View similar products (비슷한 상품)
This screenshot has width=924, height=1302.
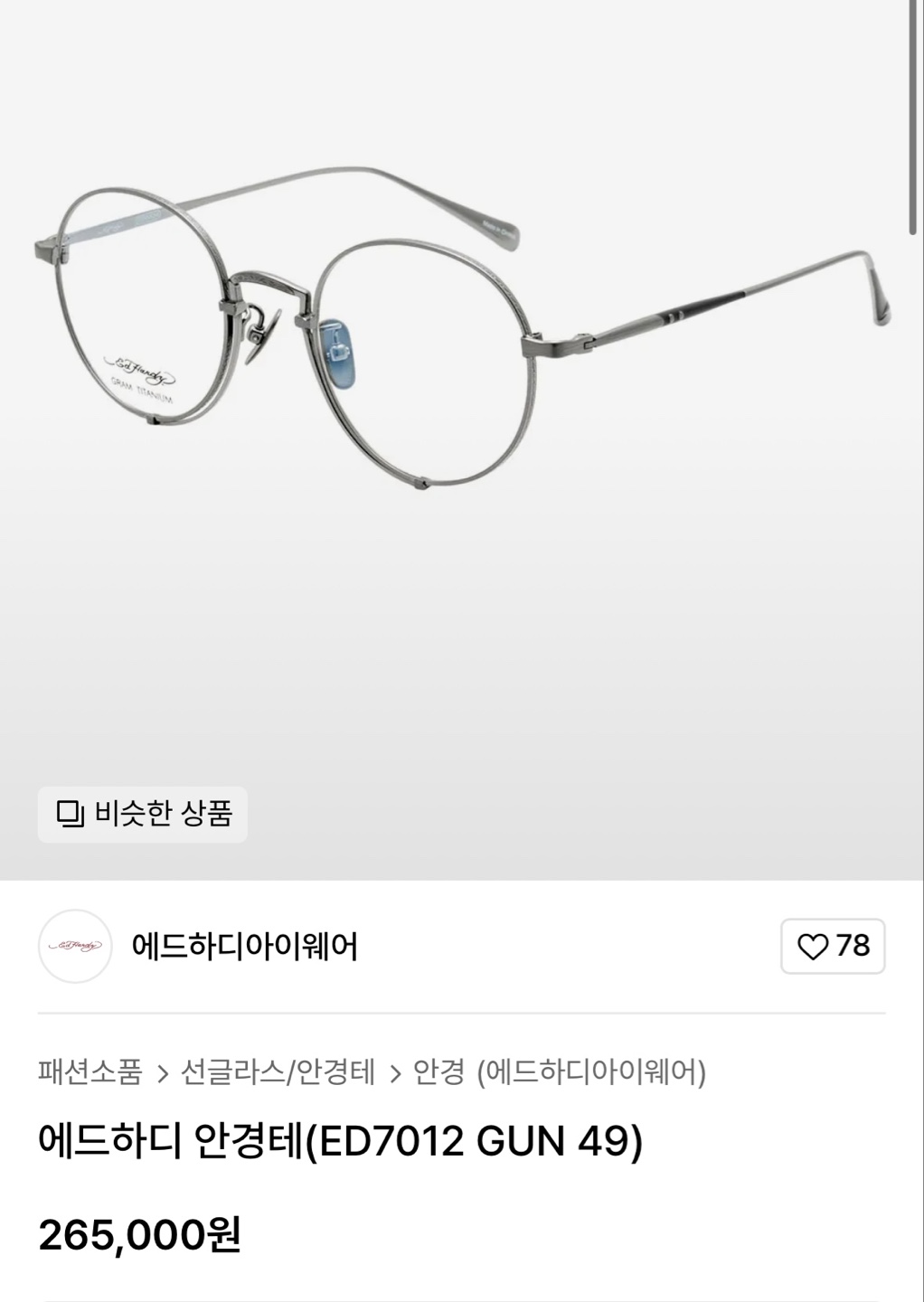[143, 814]
